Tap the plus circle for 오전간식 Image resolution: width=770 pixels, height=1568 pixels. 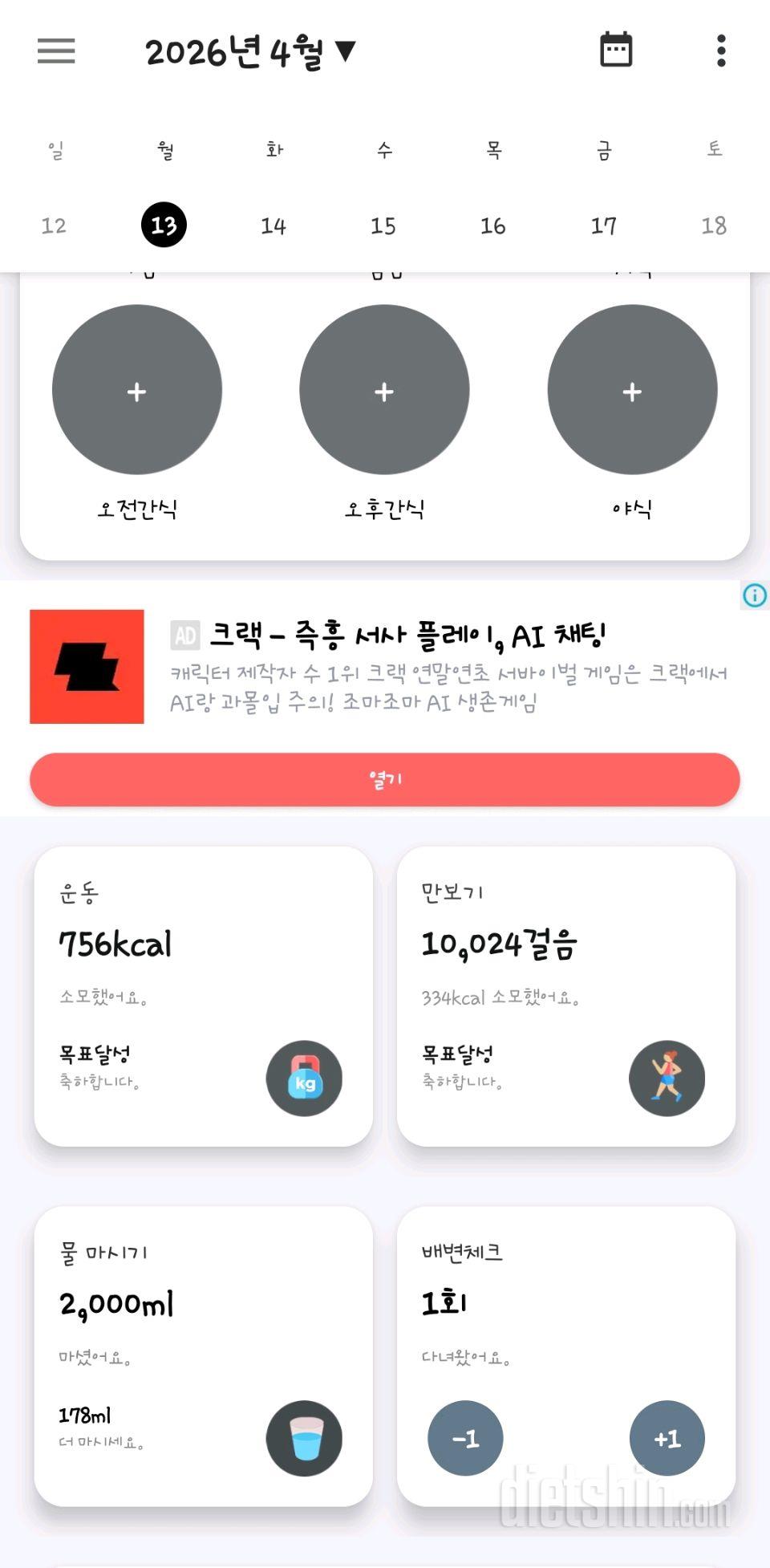137,389
